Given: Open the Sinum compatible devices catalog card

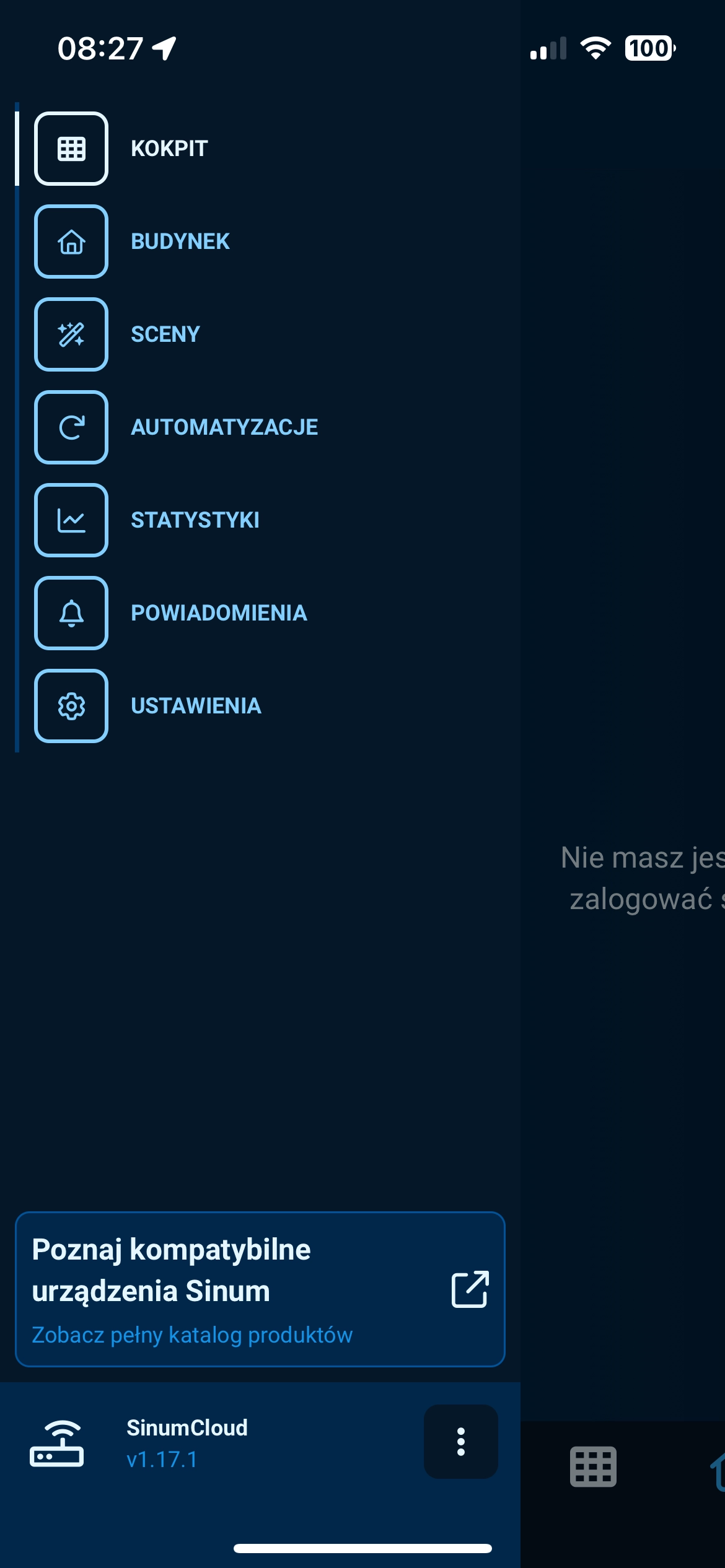Looking at the screenshot, I should [x=260, y=1289].
